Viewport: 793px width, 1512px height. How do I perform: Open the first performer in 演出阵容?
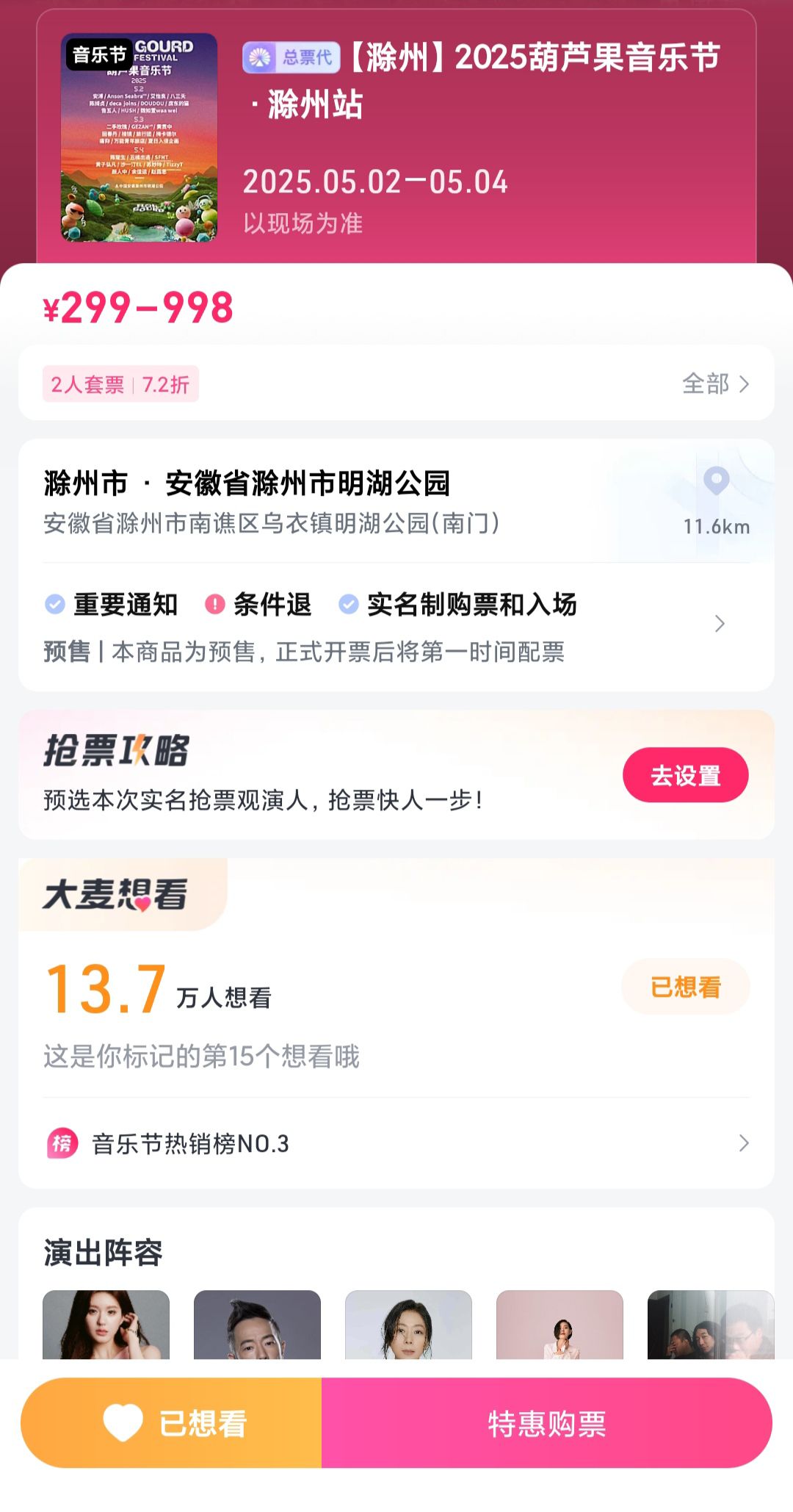pos(106,1324)
